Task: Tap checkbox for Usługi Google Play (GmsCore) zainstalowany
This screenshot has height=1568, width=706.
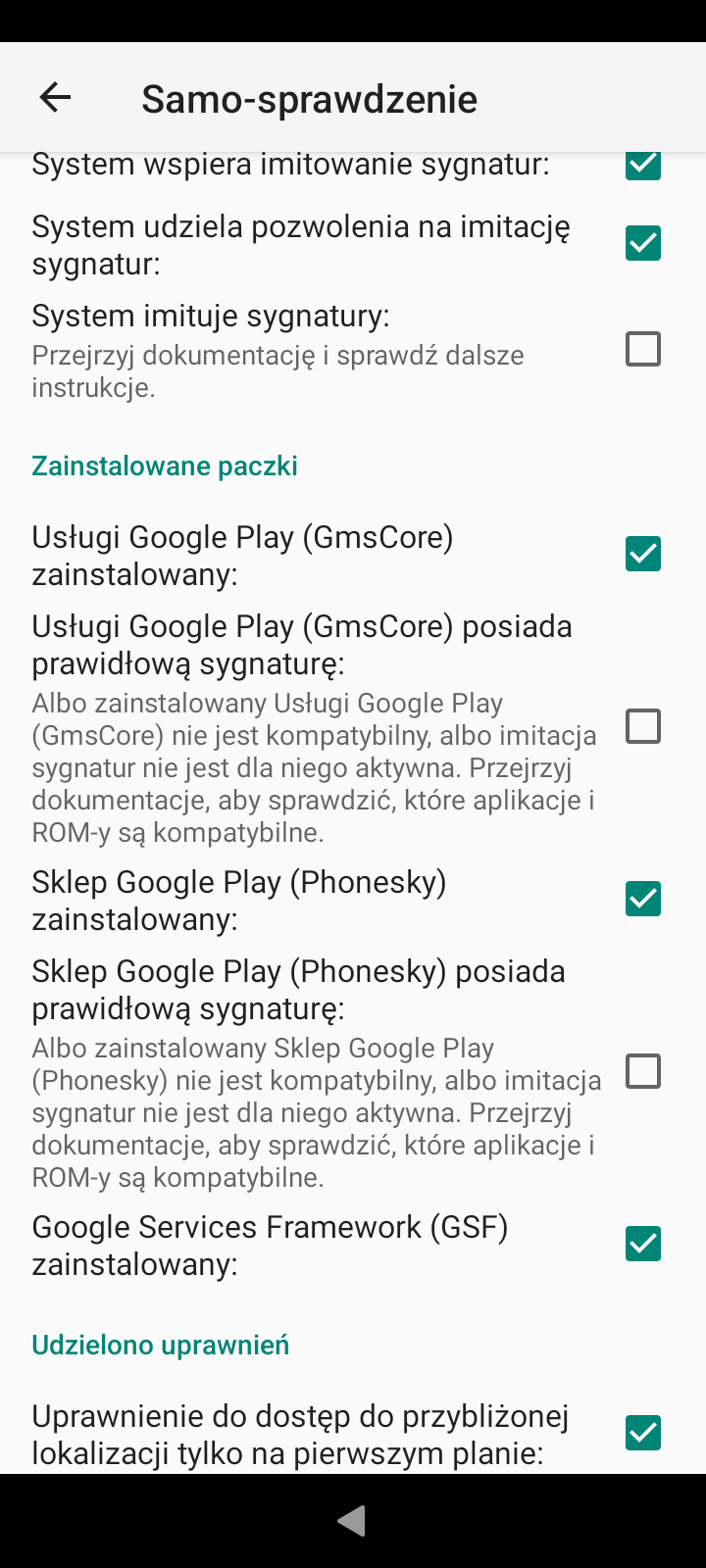Action: (643, 554)
